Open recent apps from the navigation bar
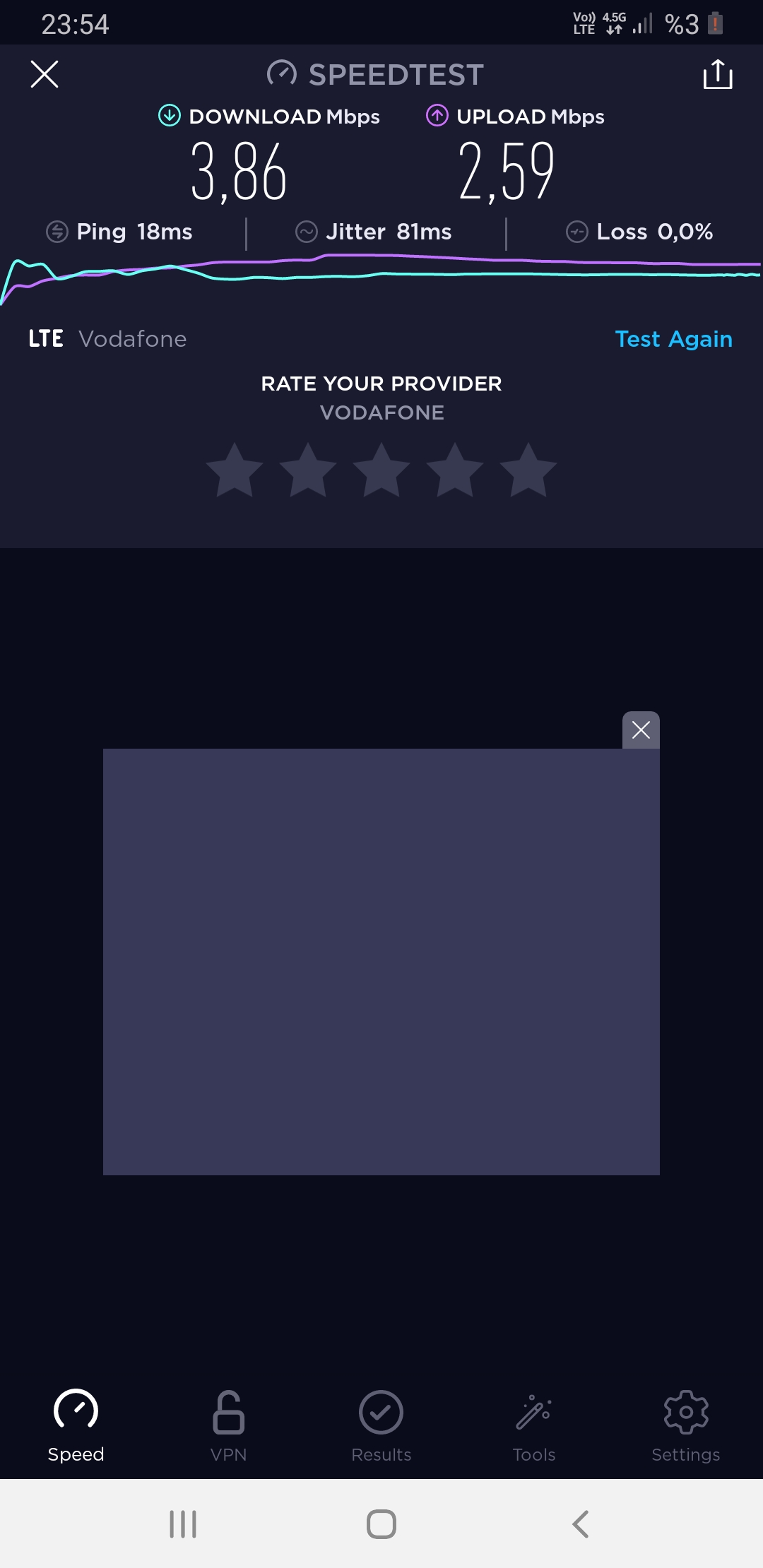This screenshot has height=1568, width=763. 183,1524
